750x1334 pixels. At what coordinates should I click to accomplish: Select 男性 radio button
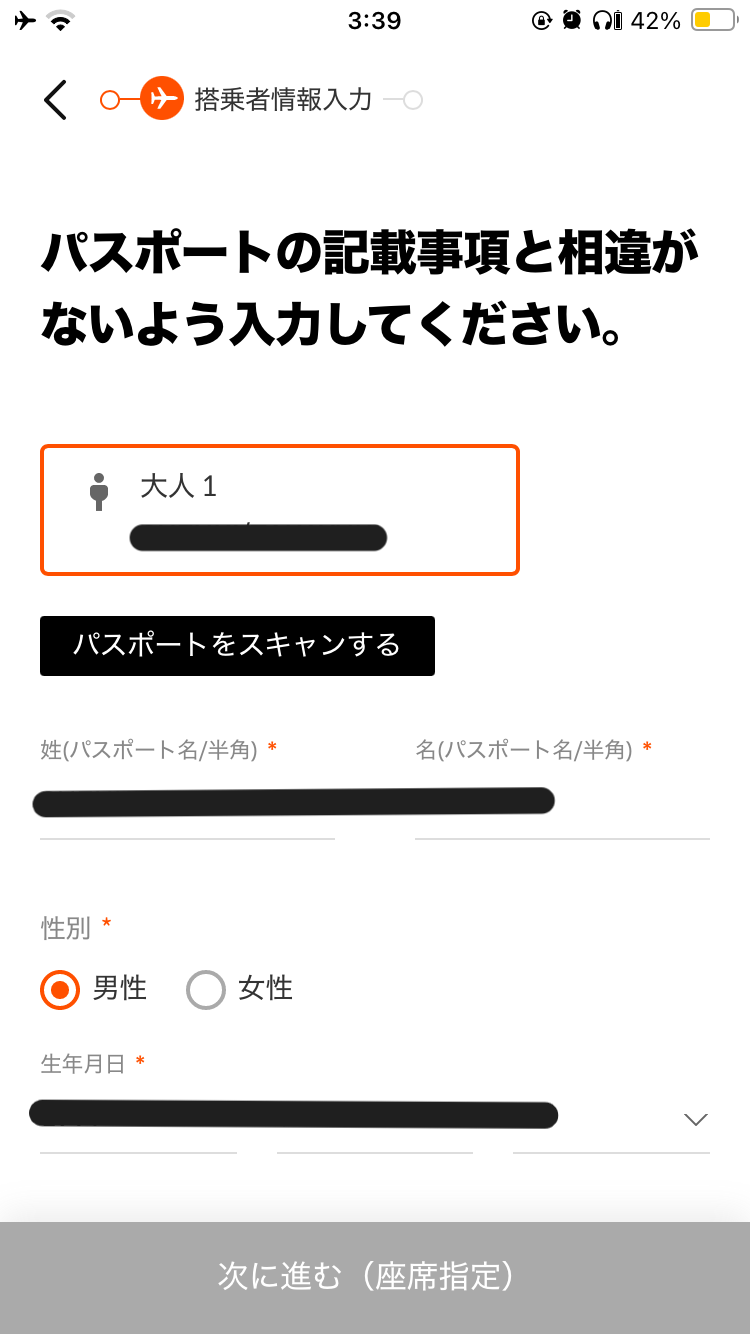tap(60, 990)
